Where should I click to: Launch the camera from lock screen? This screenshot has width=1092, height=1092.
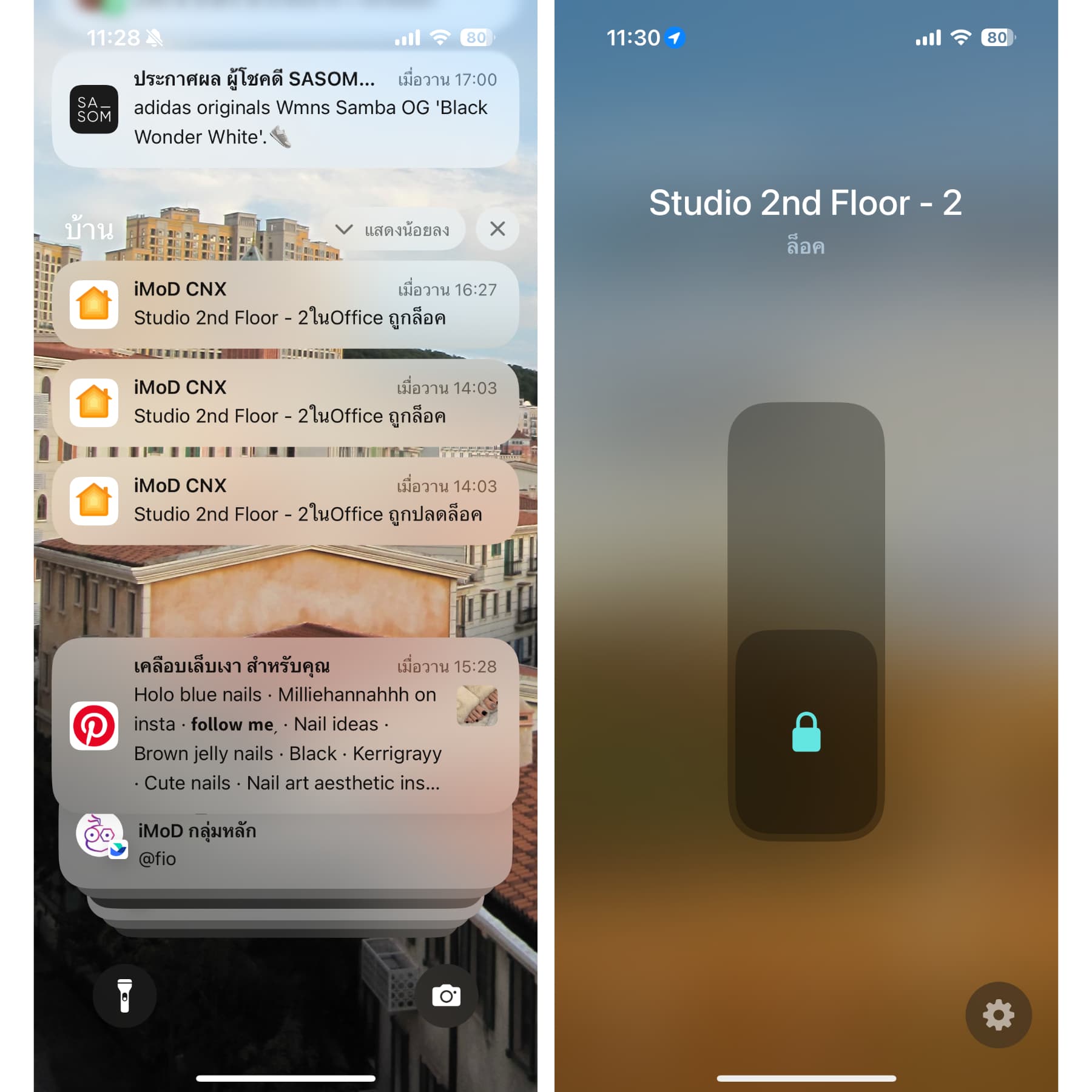(x=446, y=996)
